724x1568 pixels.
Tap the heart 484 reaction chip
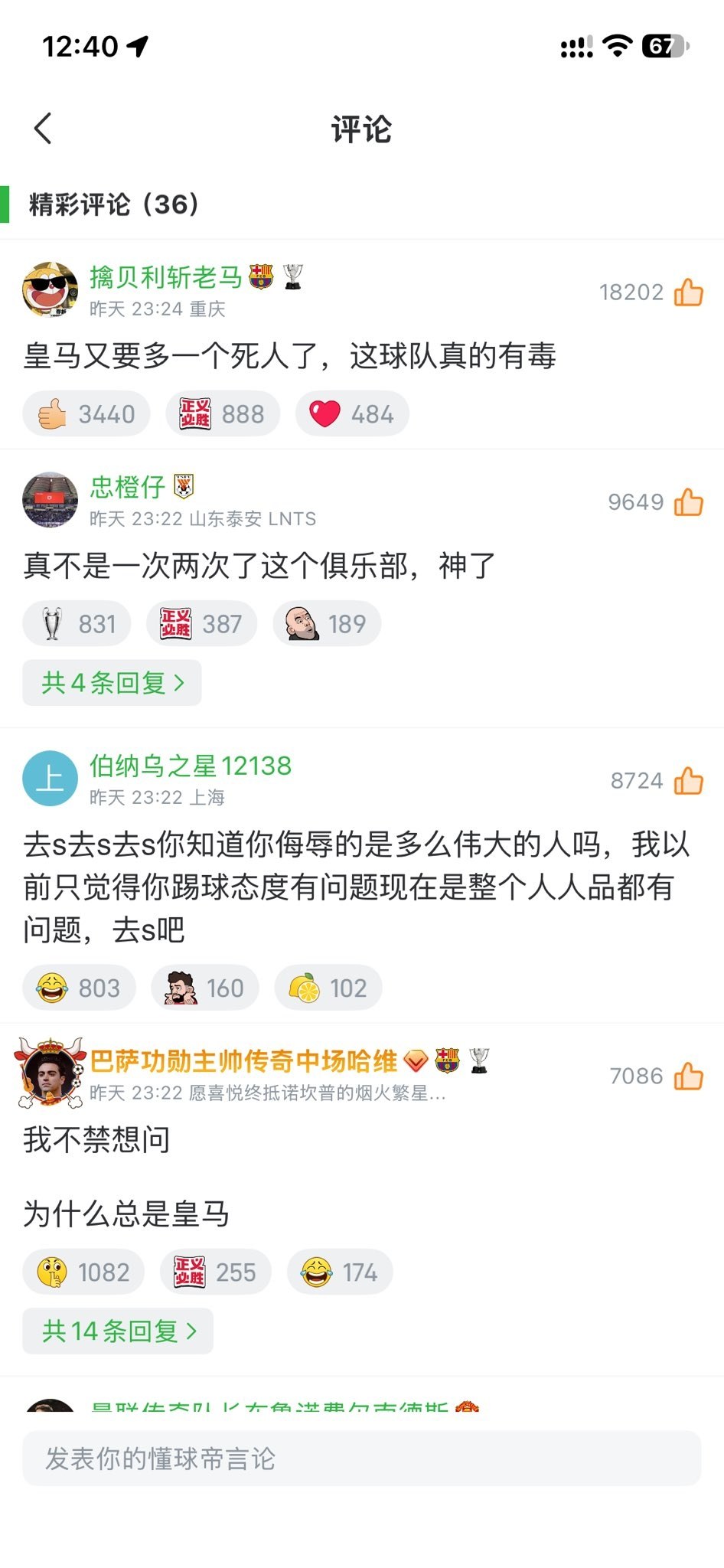click(352, 414)
